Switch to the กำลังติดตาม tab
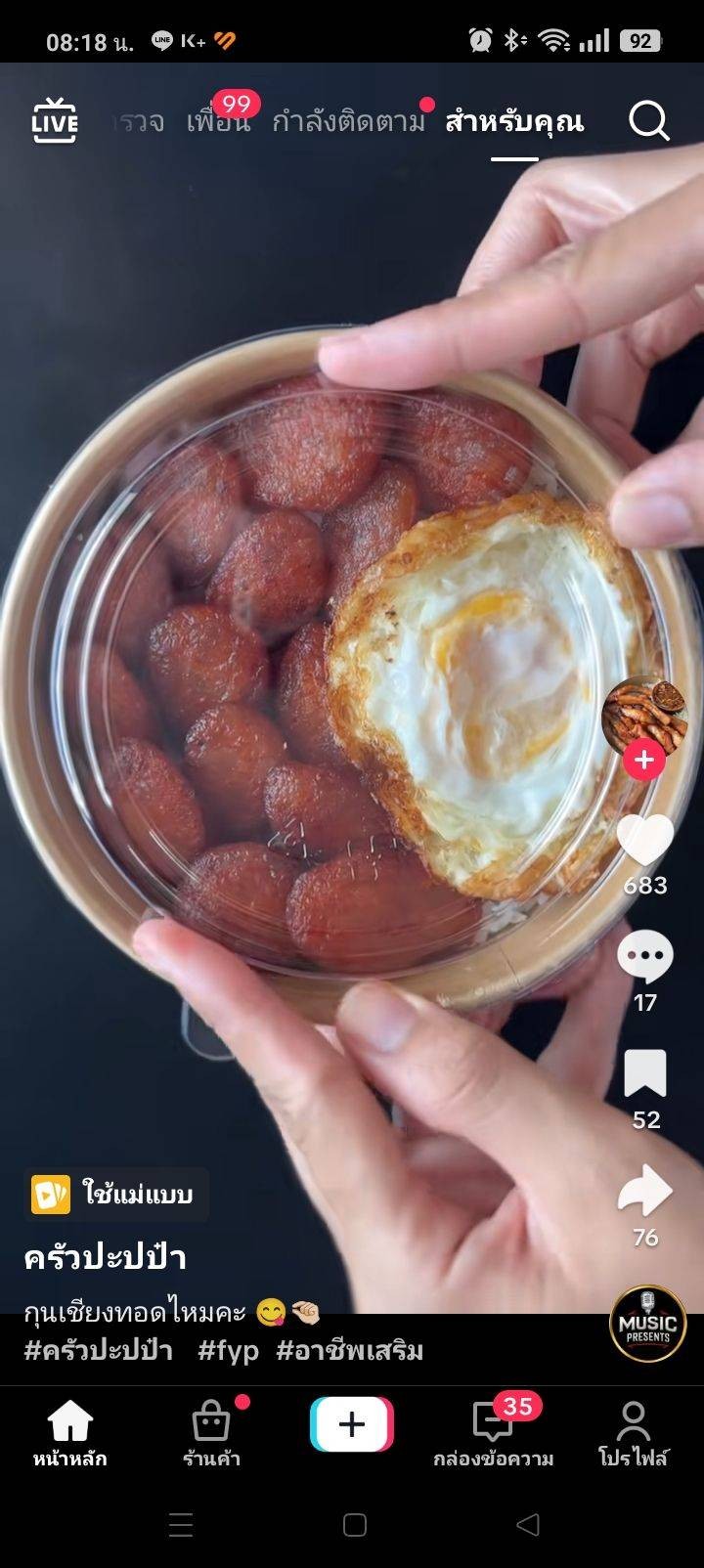This screenshot has height=1568, width=704. point(349,122)
